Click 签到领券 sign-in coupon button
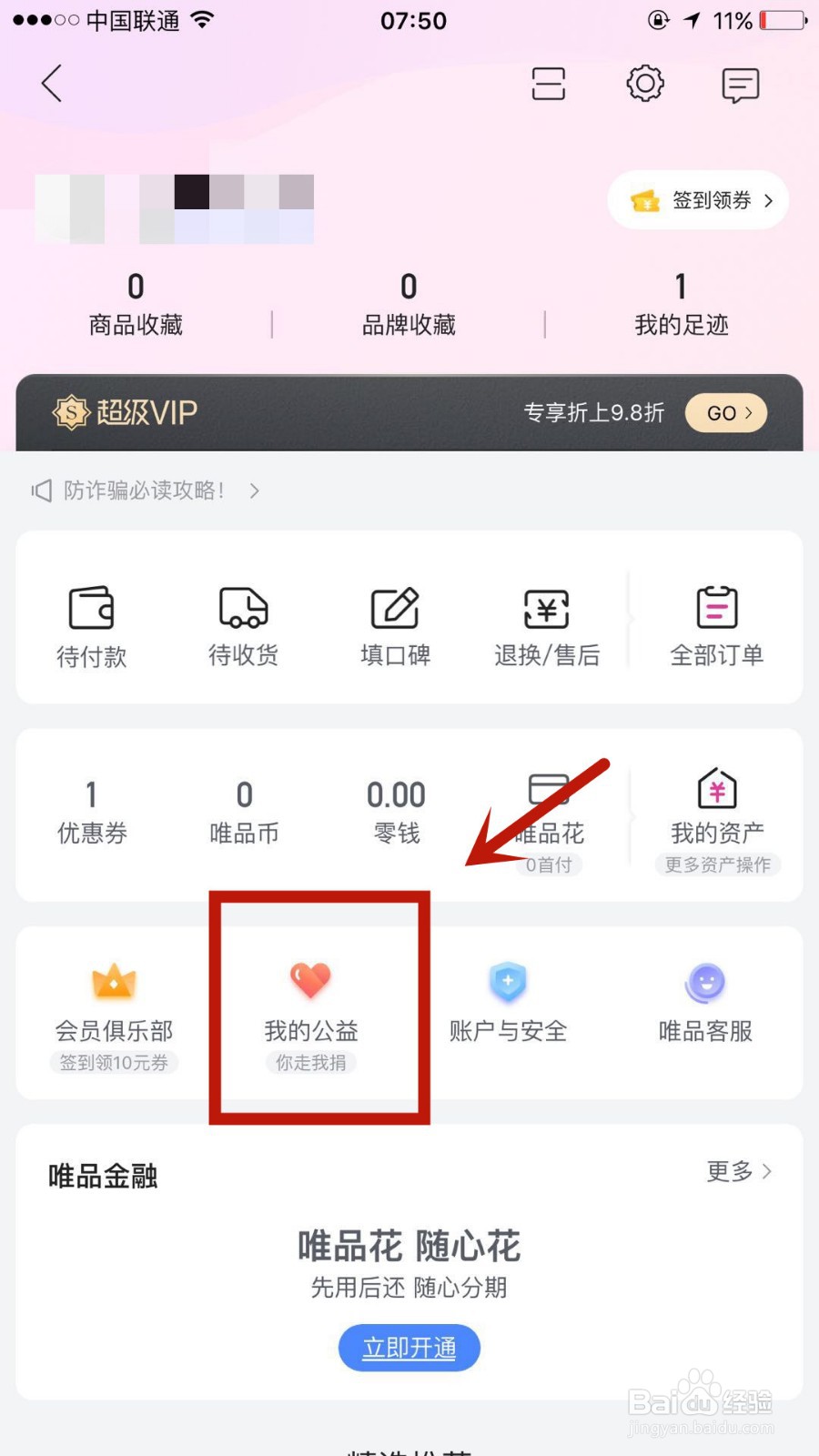 point(698,200)
